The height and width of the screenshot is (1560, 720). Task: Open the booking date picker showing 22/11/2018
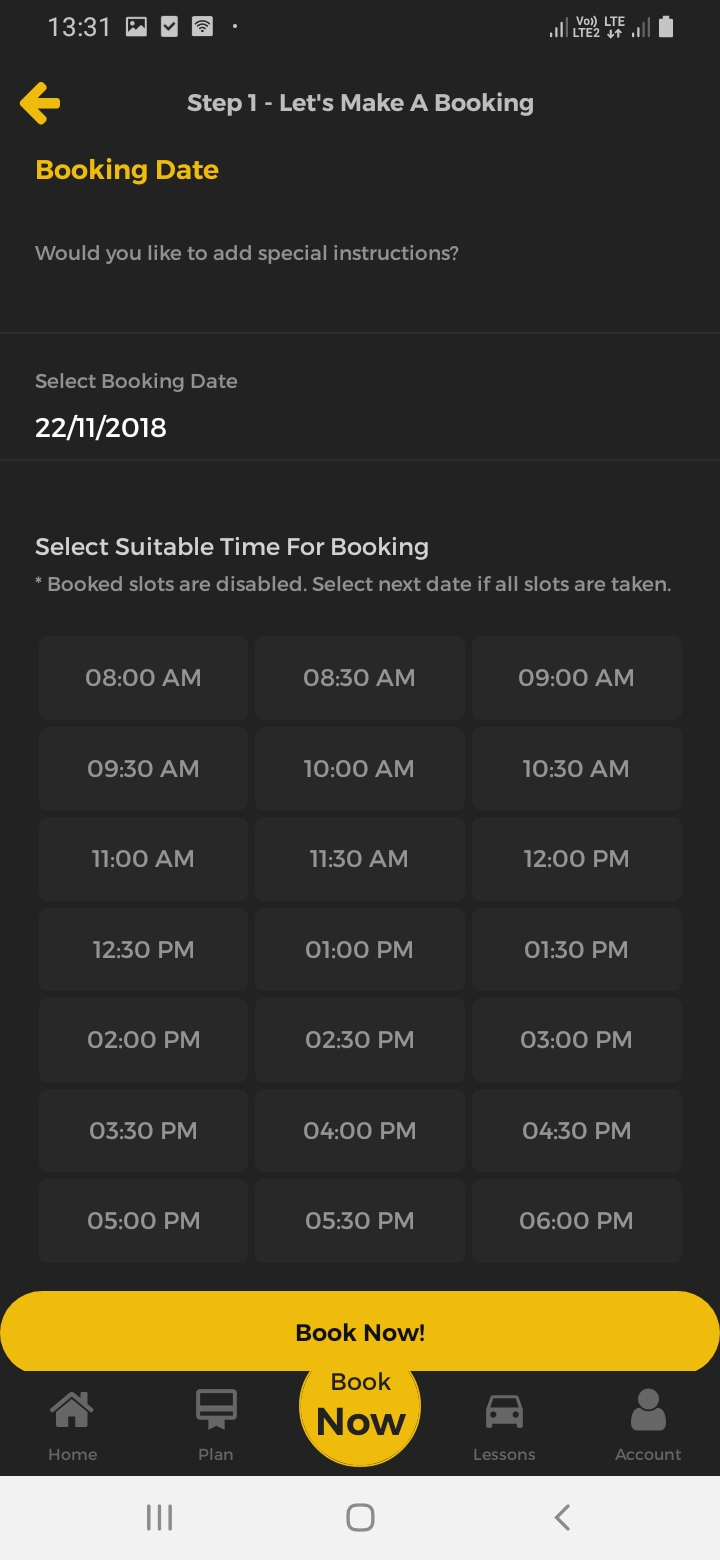tap(101, 427)
